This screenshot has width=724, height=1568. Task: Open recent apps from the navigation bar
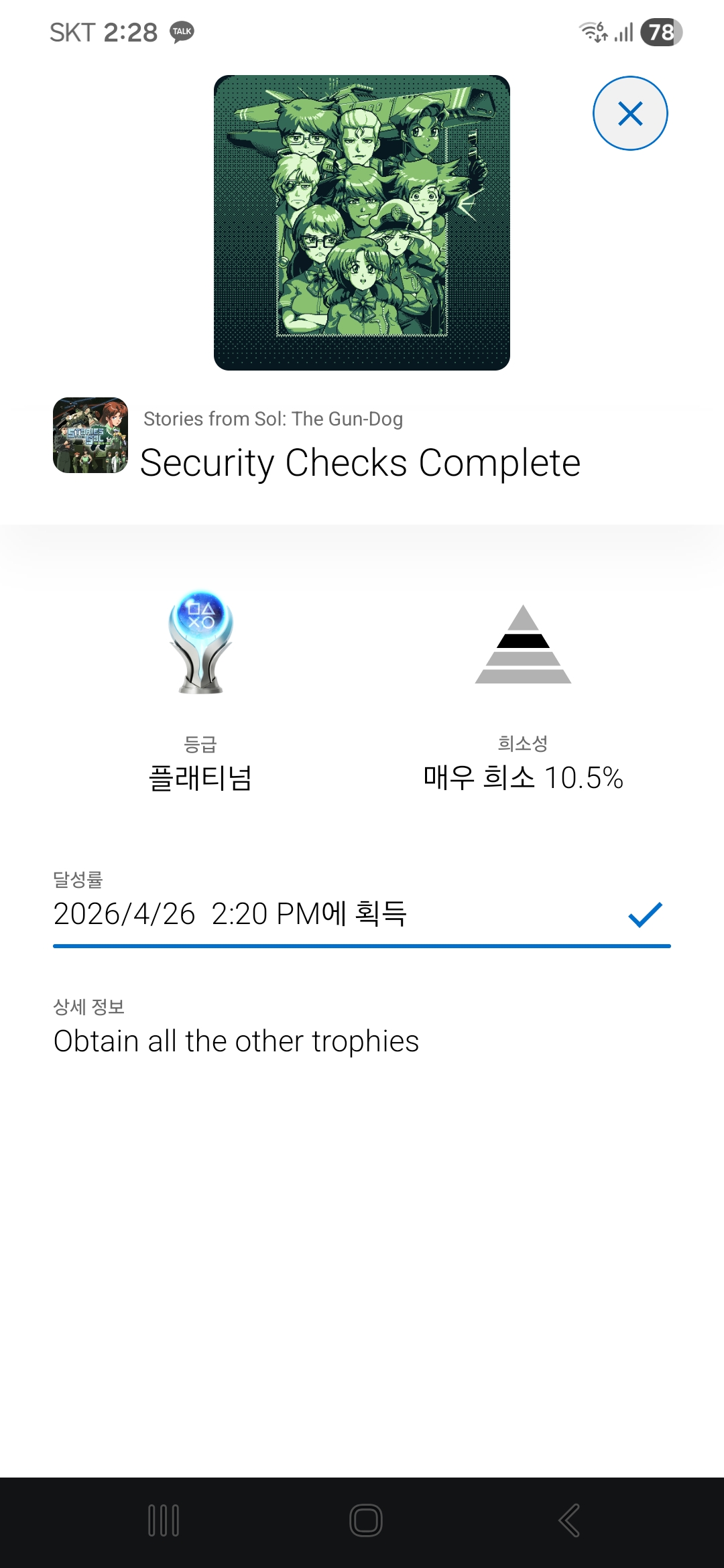[164, 1520]
